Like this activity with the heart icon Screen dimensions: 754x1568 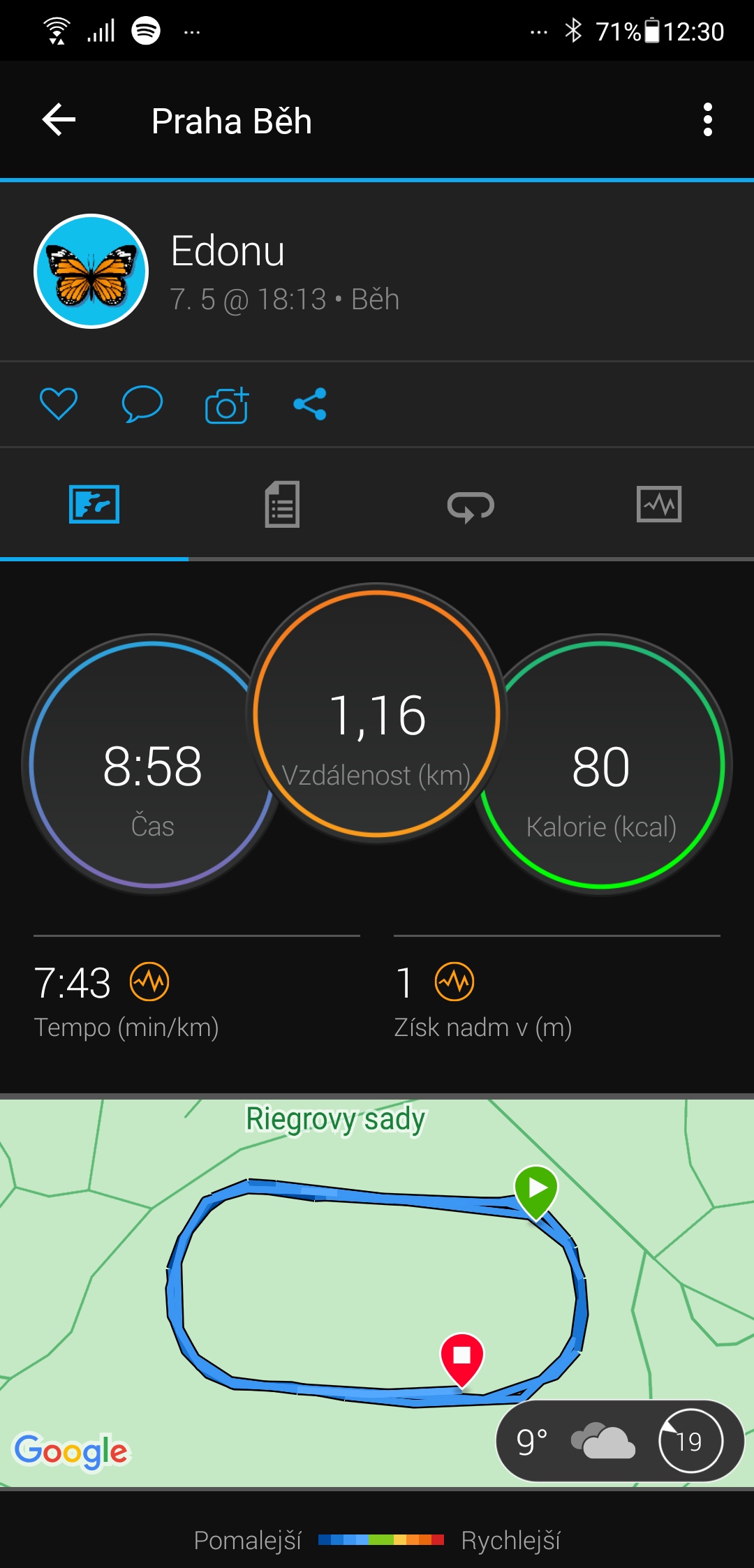point(59,404)
